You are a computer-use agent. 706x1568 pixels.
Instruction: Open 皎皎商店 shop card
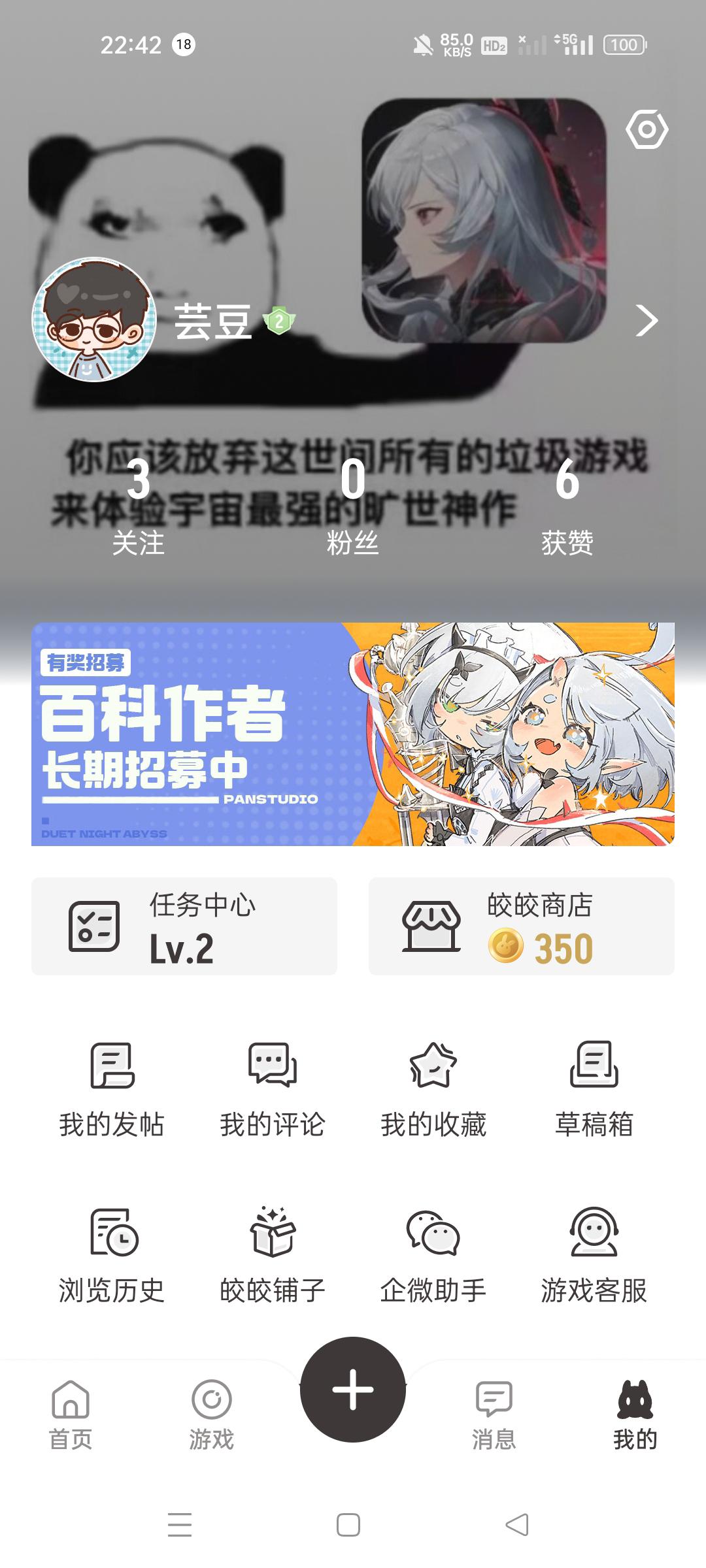pos(521,926)
